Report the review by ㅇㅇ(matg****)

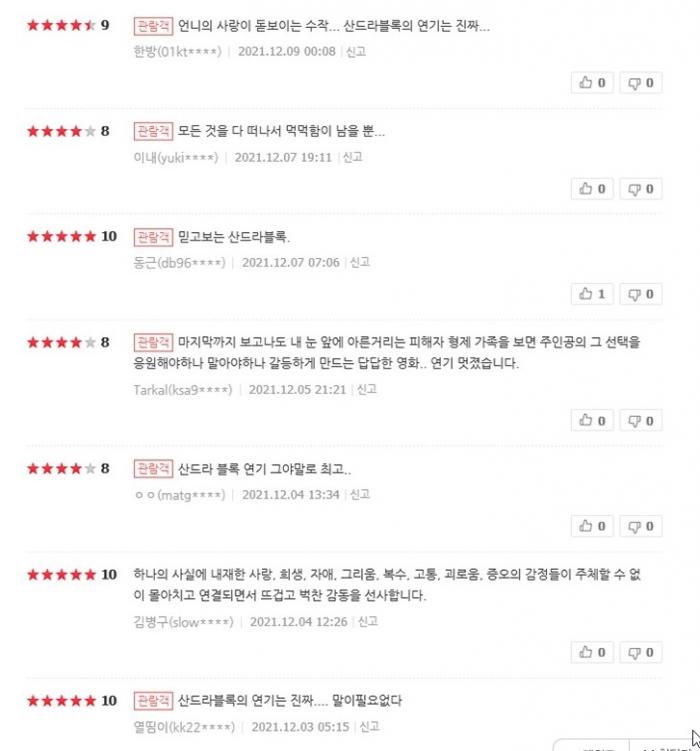(361, 494)
